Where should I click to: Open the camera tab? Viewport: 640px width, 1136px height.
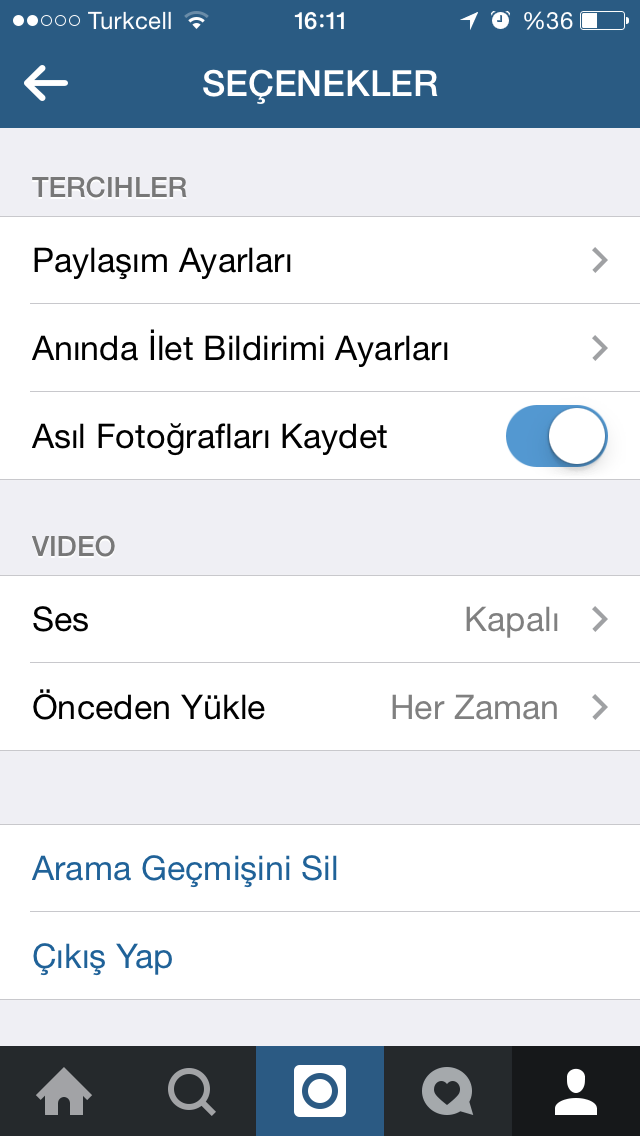click(x=320, y=1091)
